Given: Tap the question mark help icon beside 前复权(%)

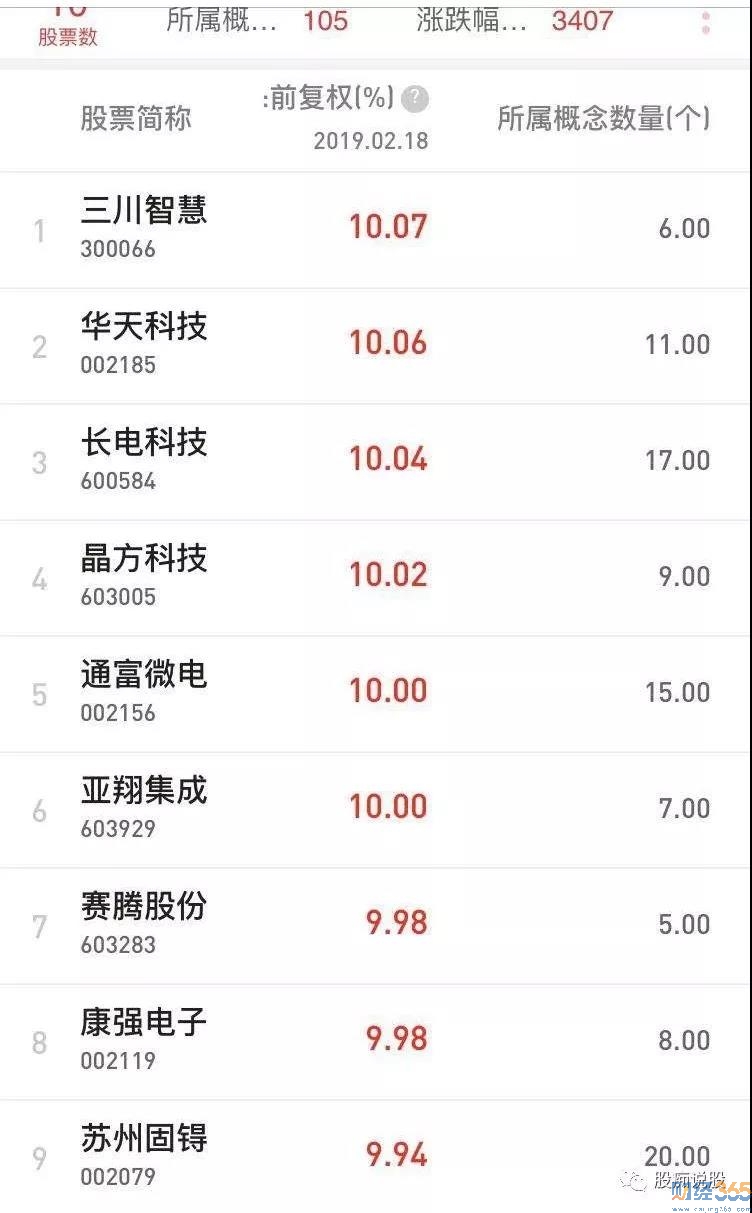Looking at the screenshot, I should click(415, 99).
